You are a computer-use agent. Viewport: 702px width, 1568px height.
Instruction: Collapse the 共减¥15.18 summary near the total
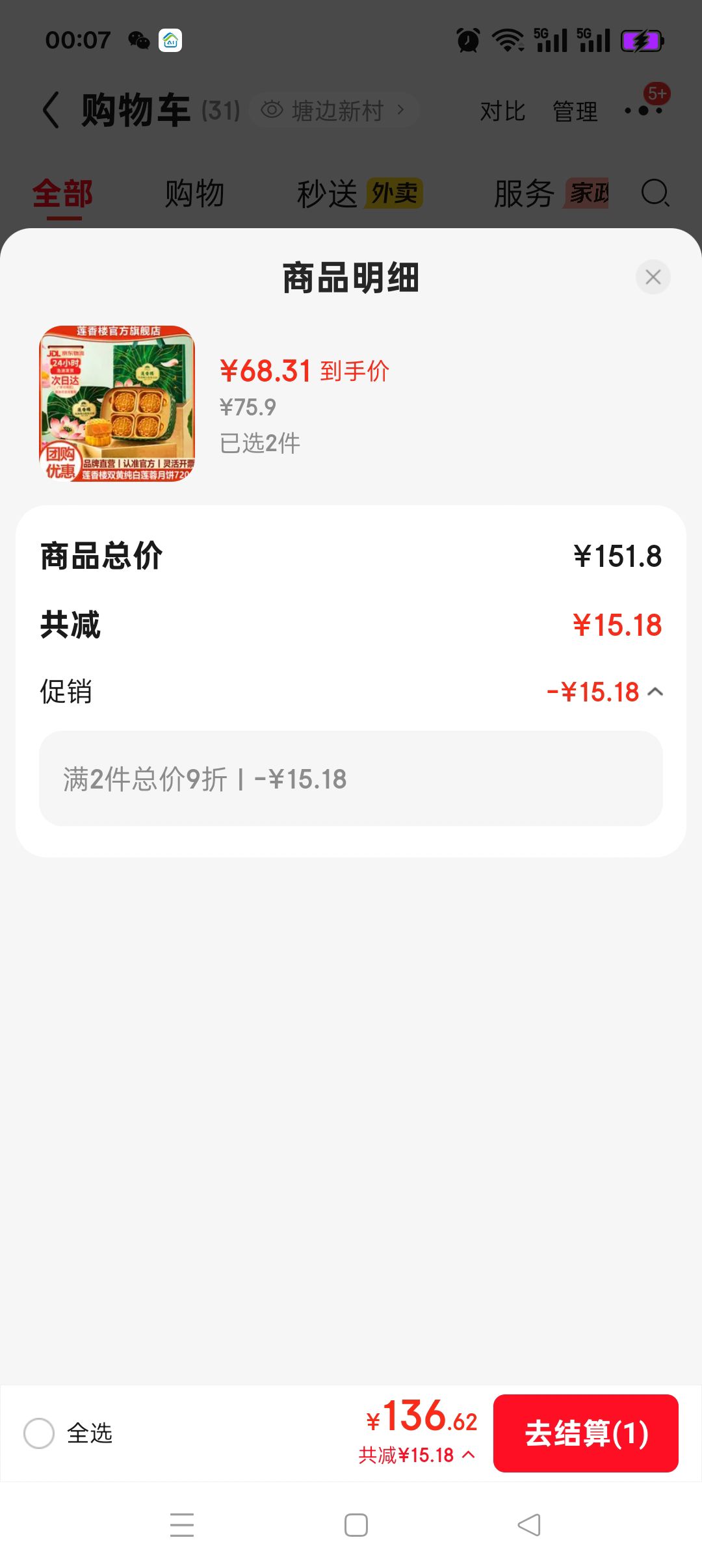click(417, 1455)
